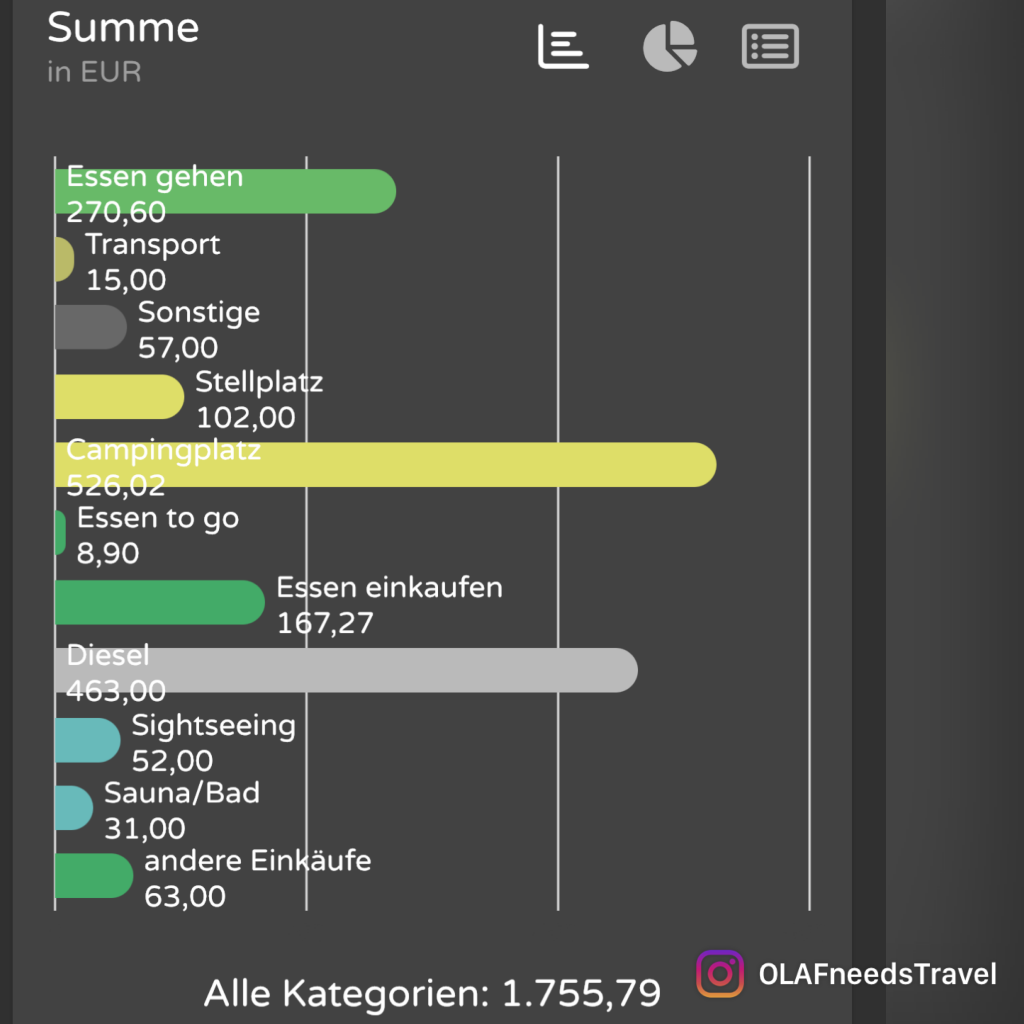Switch to the bar chart view

563,46
